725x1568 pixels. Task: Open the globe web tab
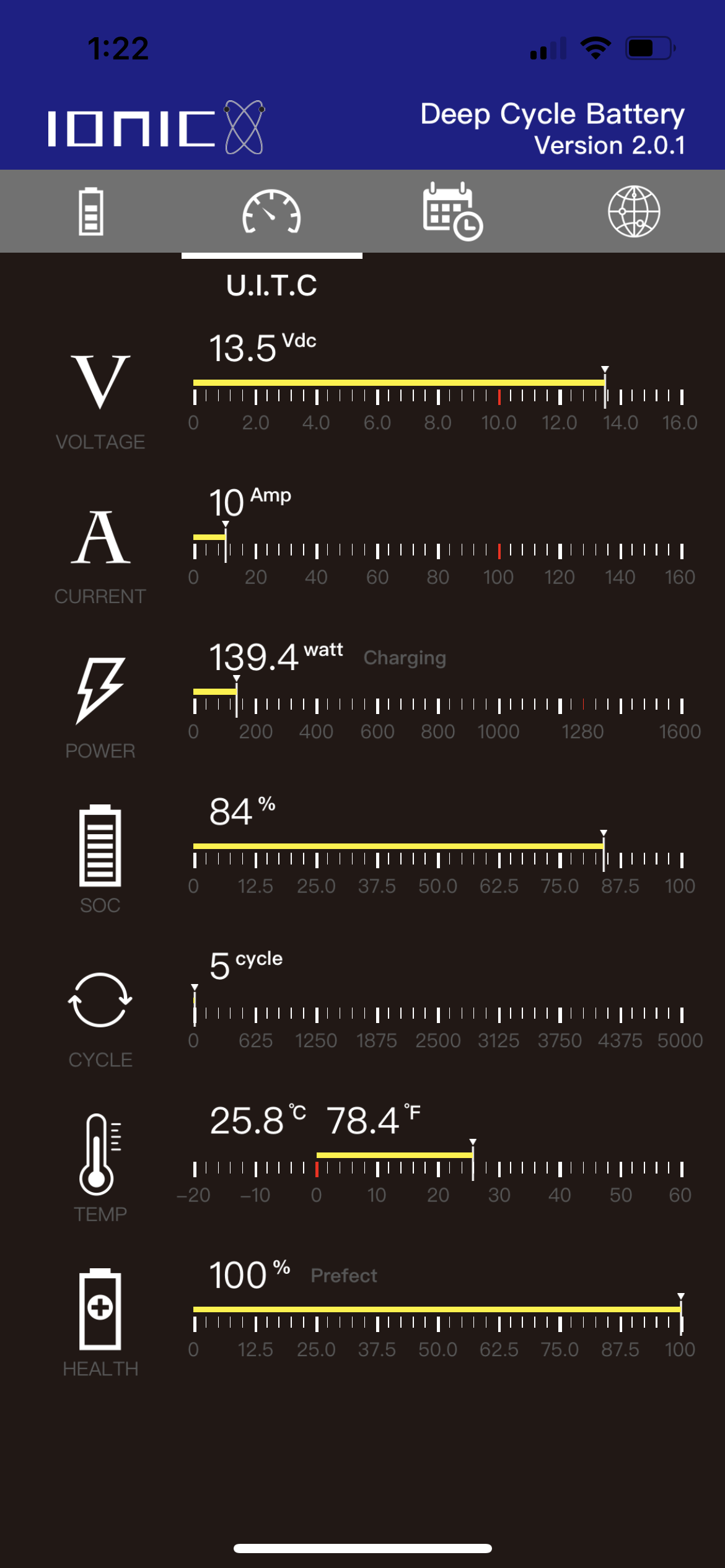(633, 211)
